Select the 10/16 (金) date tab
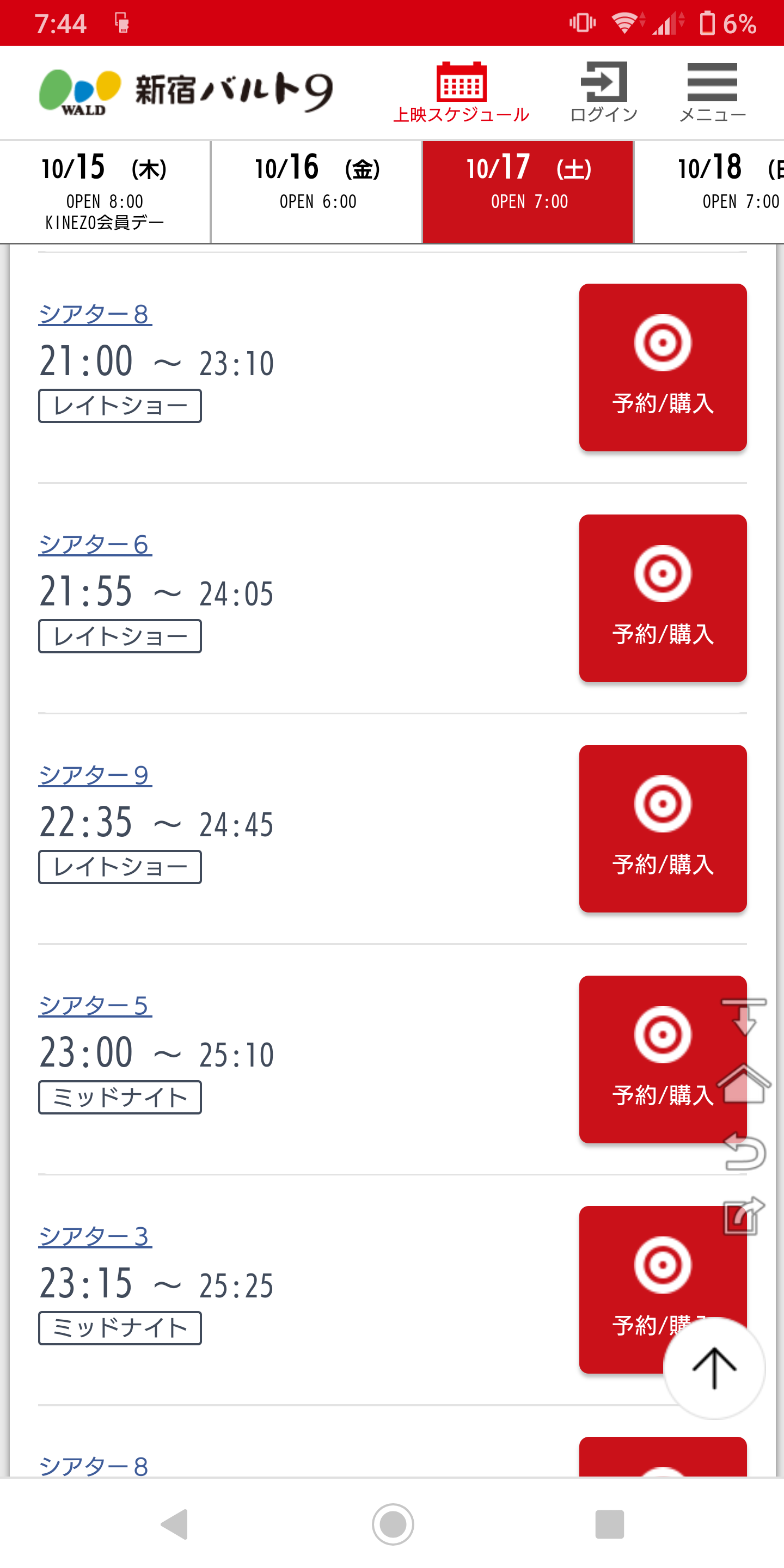The height and width of the screenshot is (1568, 784). pyautogui.click(x=317, y=191)
